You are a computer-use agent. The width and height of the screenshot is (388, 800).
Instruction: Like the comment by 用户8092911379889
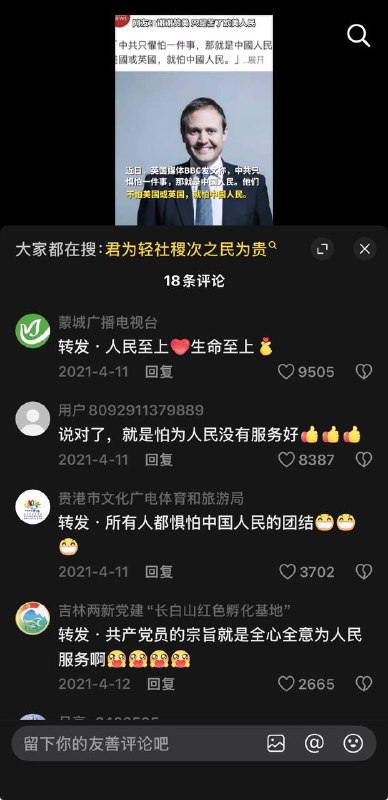[x=306, y=460]
